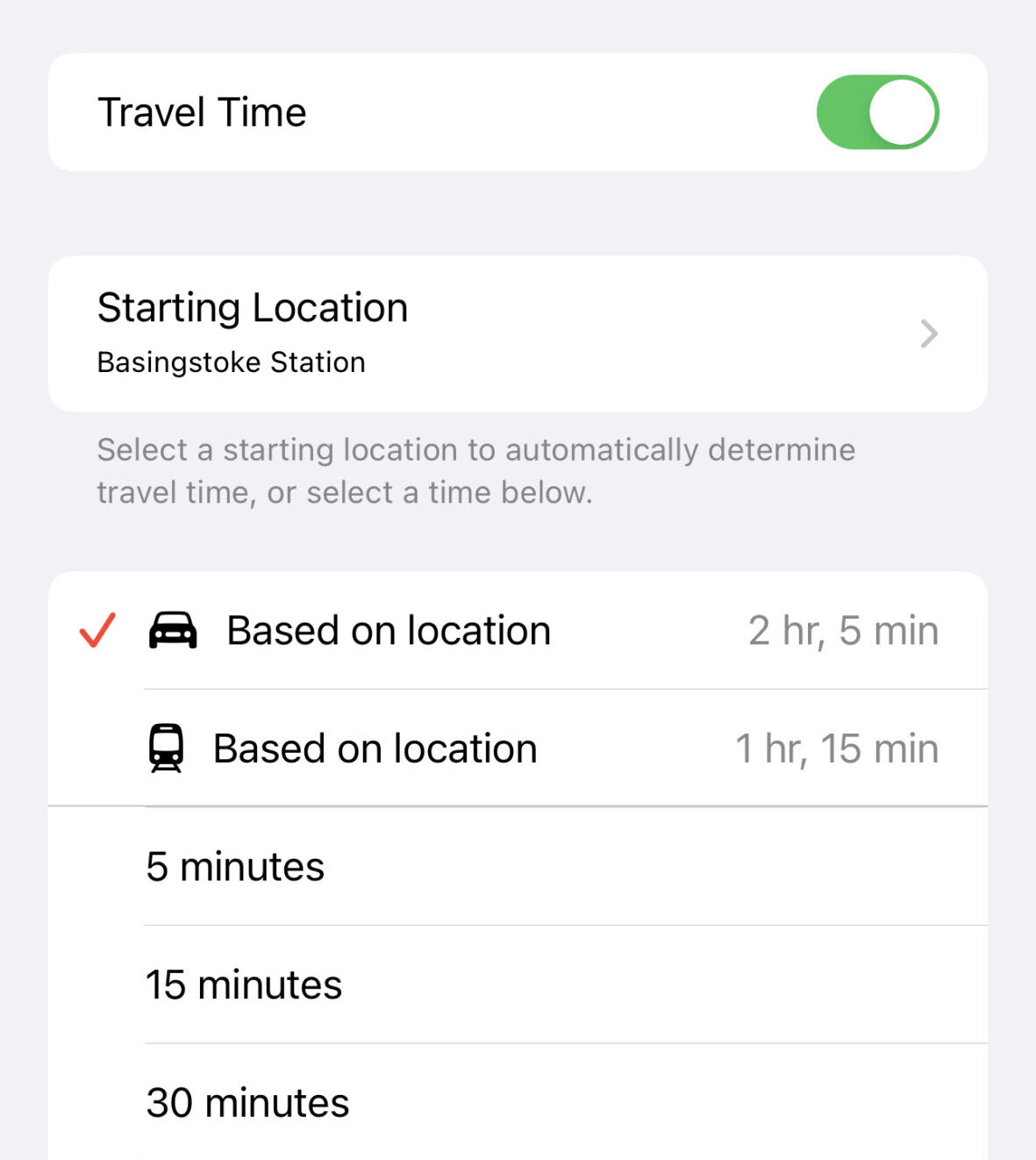Select 30 minutes travel time
Screen dimensions: 1036x1160
pos(518,1102)
